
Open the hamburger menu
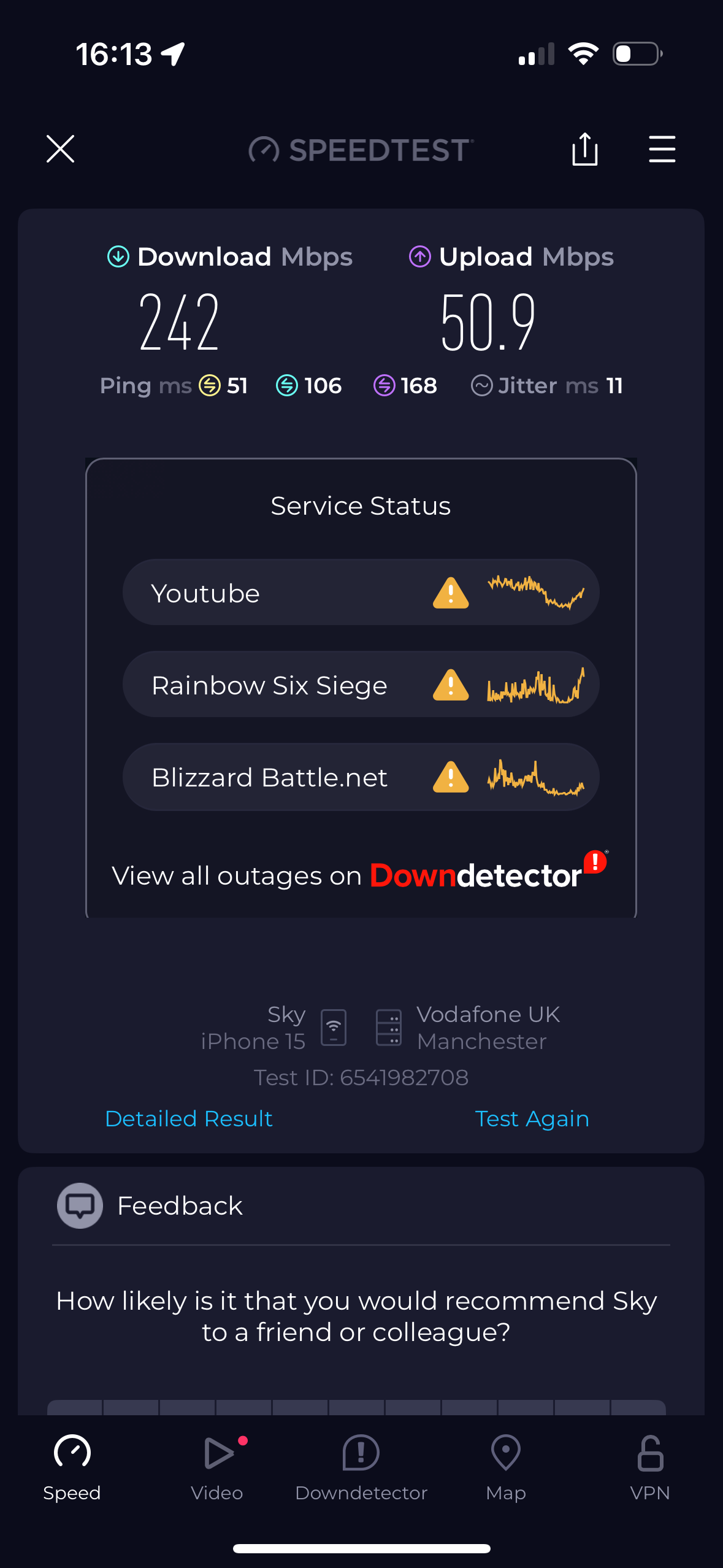click(x=662, y=149)
